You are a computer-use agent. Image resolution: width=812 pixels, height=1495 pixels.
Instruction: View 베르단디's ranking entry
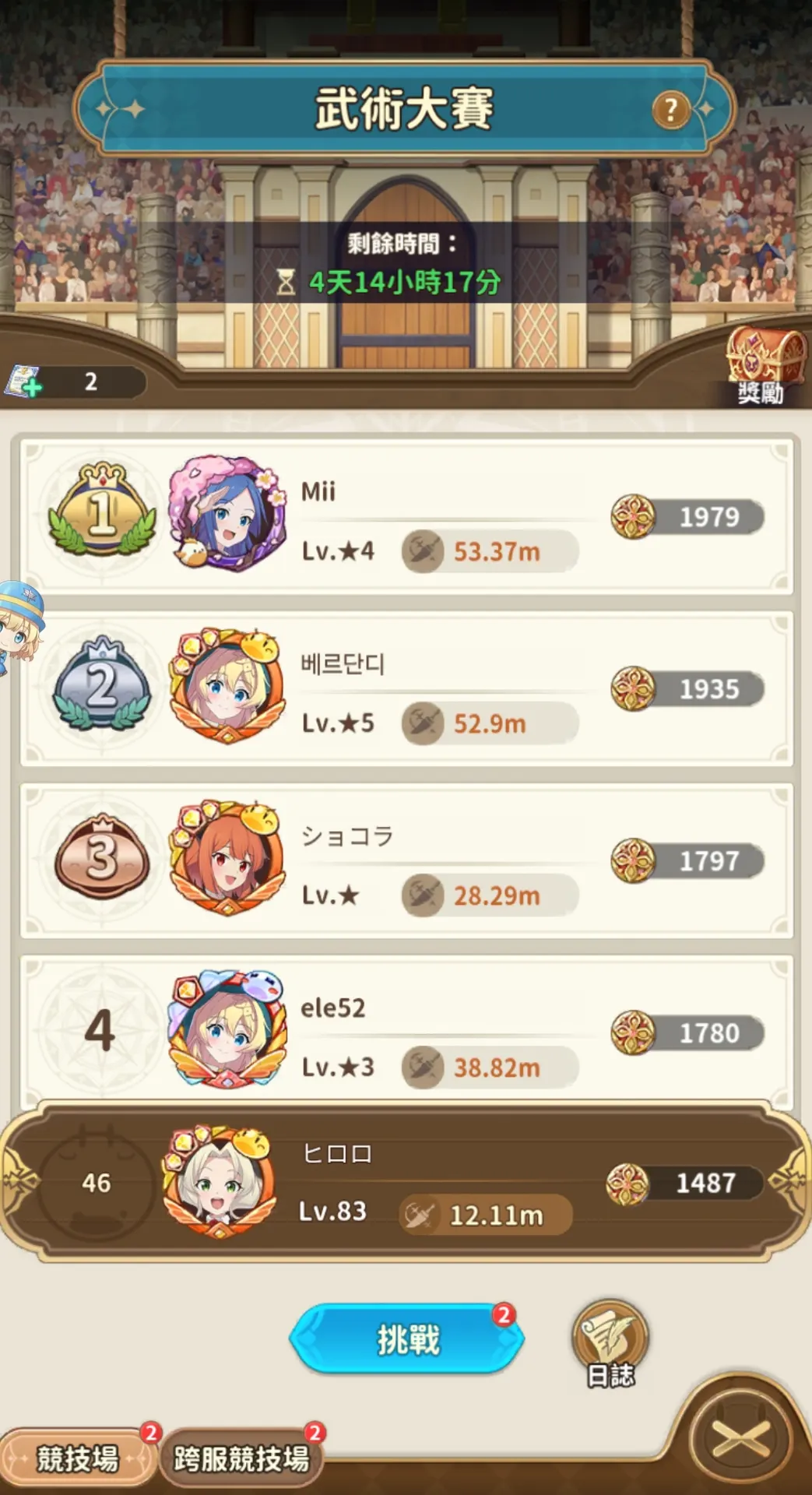(x=405, y=688)
